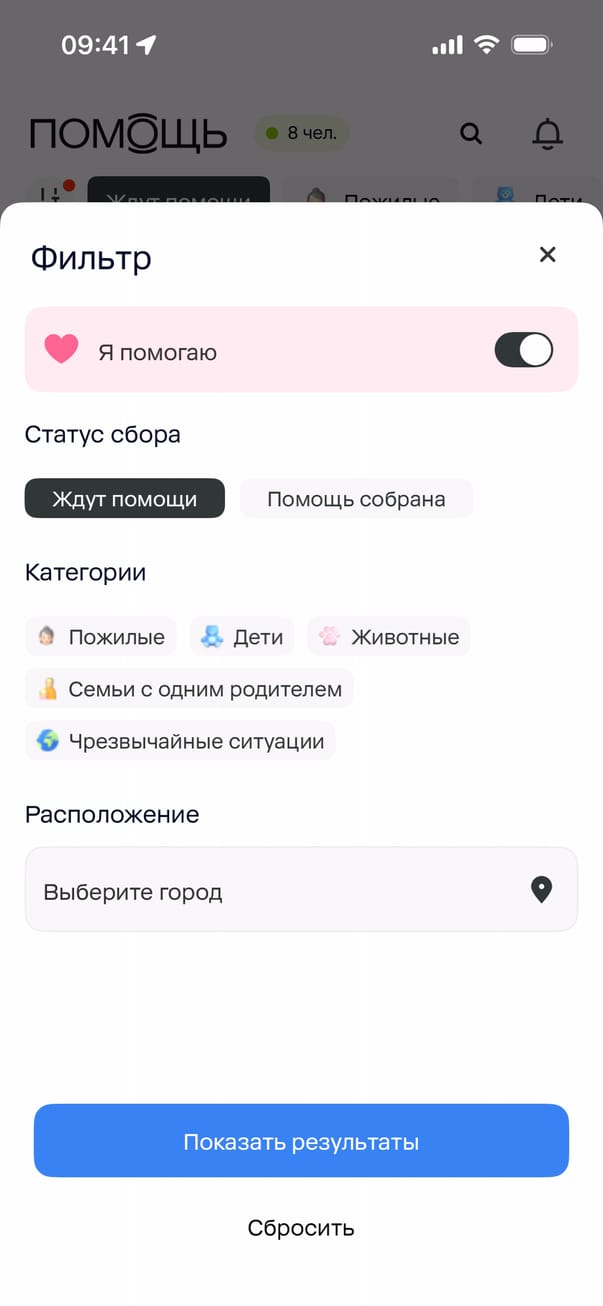Select the Помощь собрана status chip

pyautogui.click(x=356, y=499)
